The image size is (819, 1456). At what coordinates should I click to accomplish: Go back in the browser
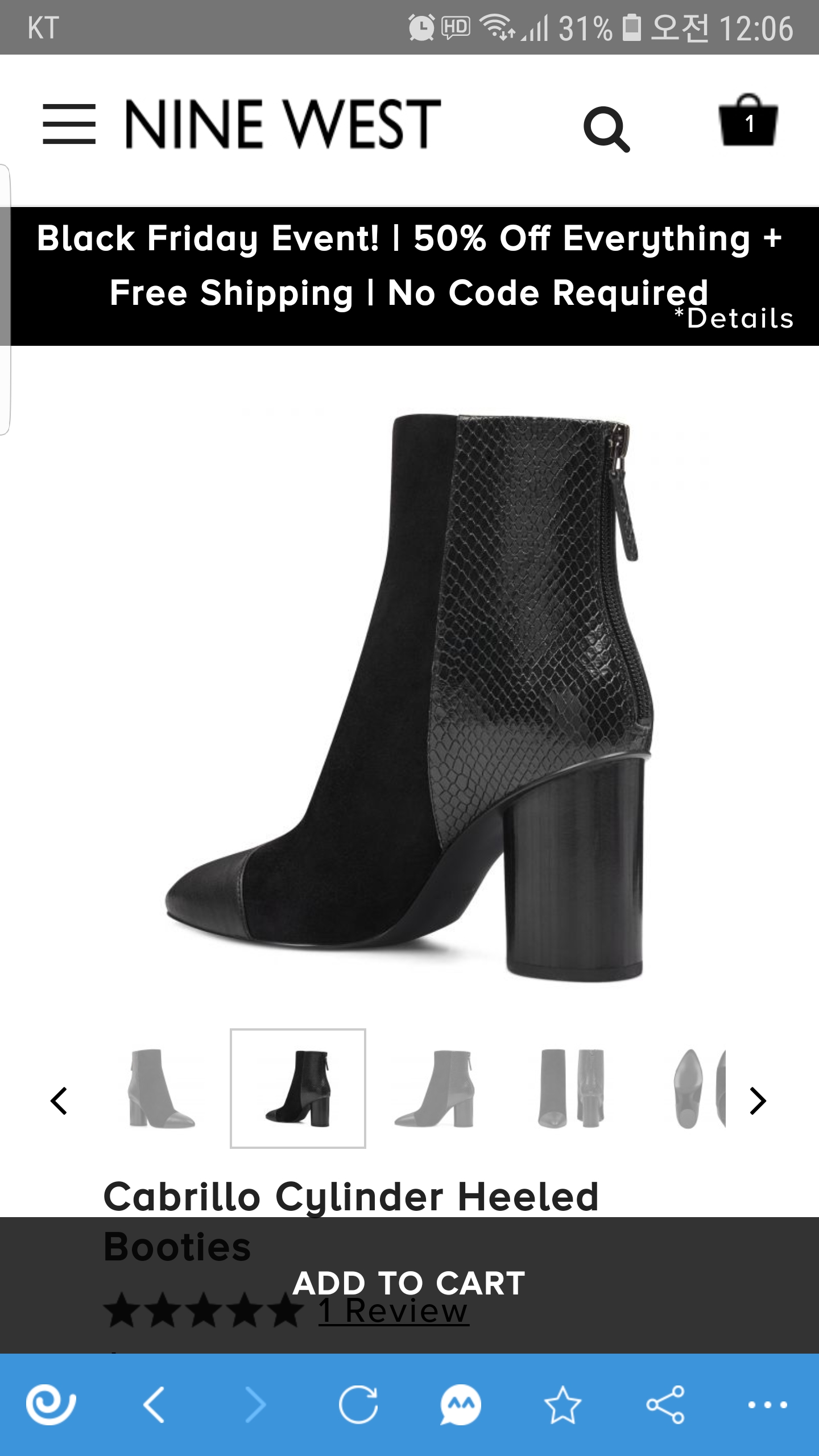[x=154, y=1405]
